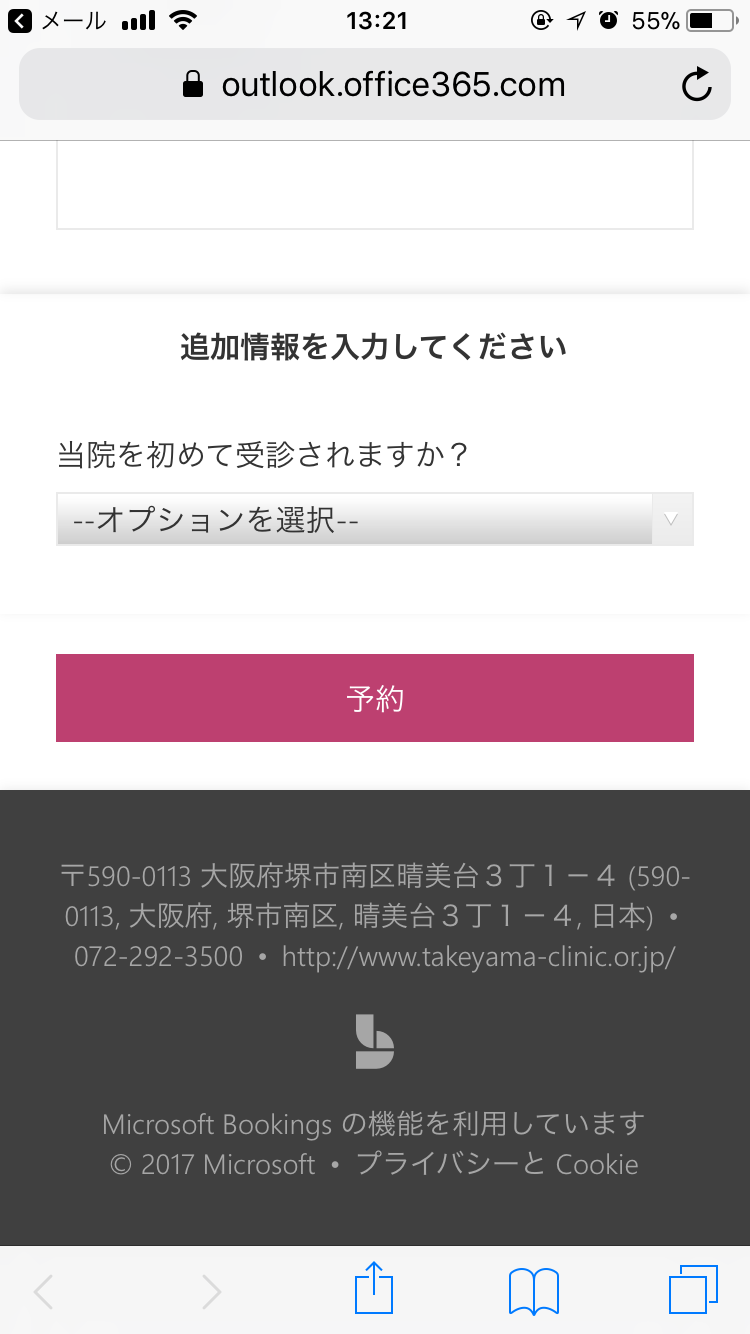The width and height of the screenshot is (750, 1334).
Task: Open the オプションを選択 dropdown
Action: point(375,519)
